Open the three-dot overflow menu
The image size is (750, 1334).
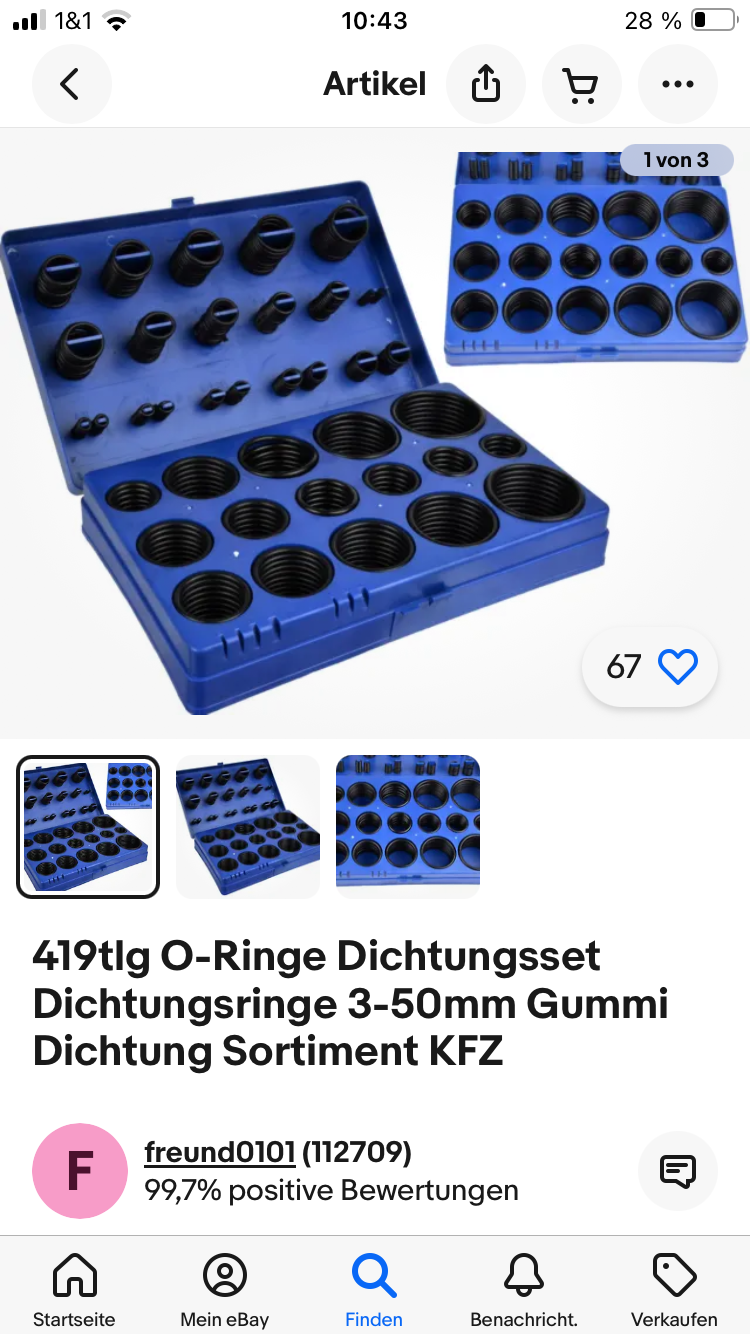click(677, 85)
